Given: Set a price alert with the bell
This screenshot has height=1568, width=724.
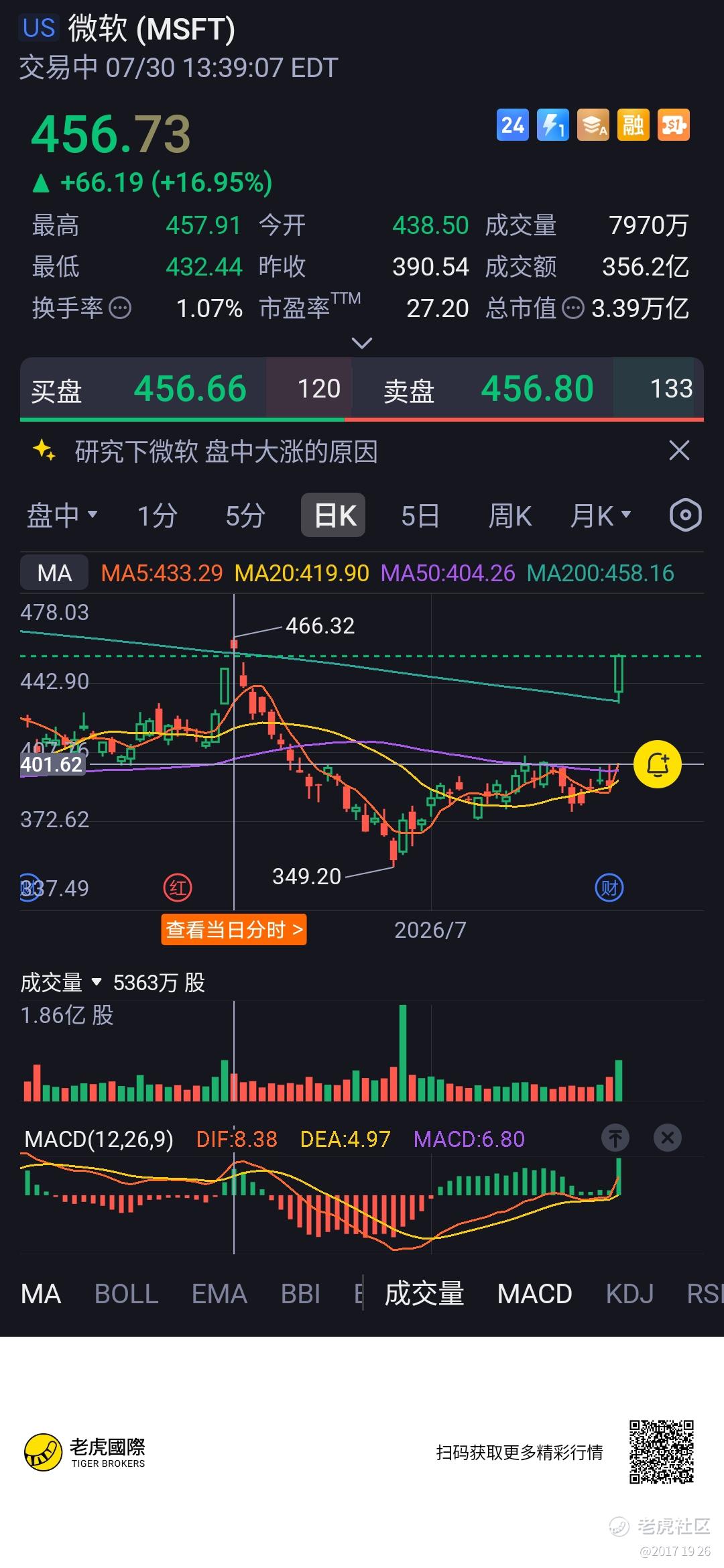Looking at the screenshot, I should click(657, 764).
